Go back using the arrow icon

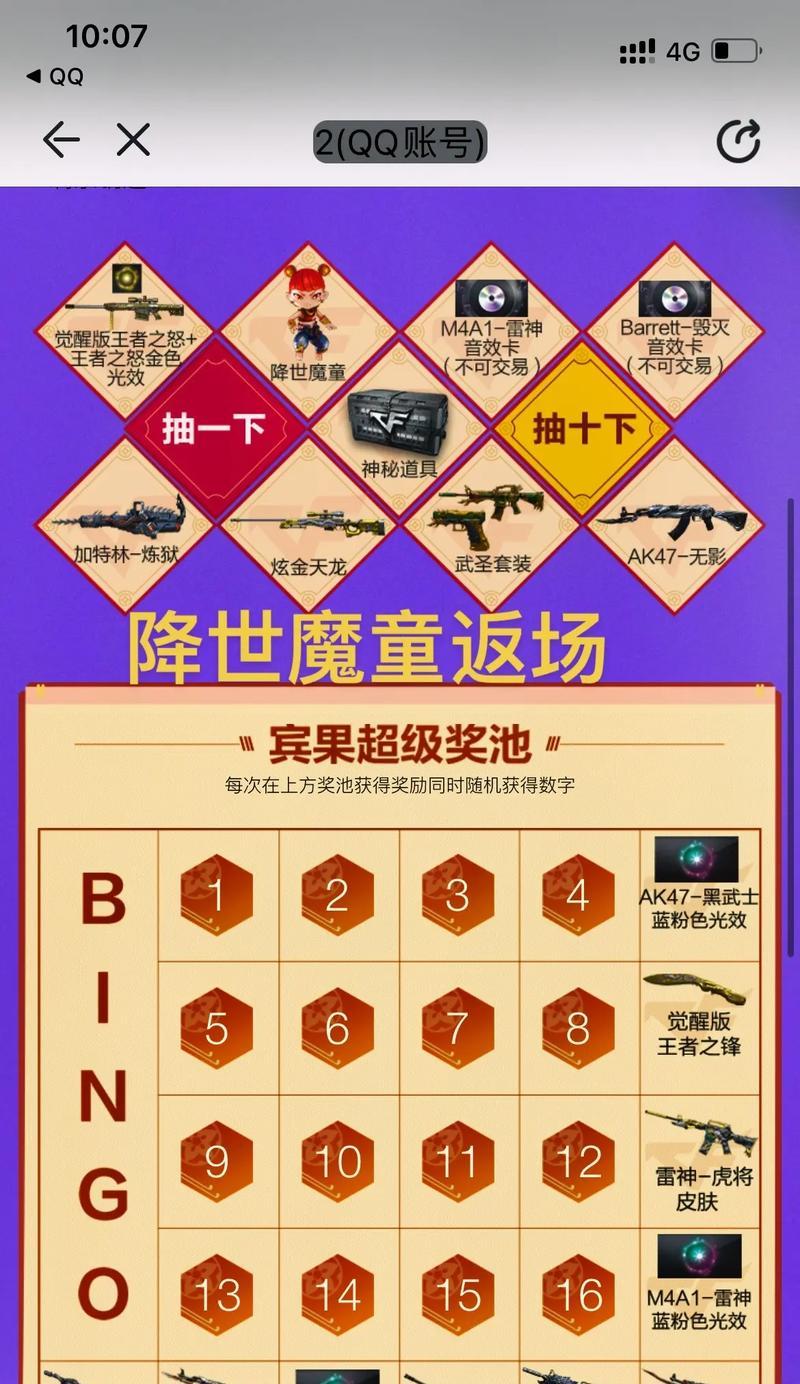click(x=61, y=141)
